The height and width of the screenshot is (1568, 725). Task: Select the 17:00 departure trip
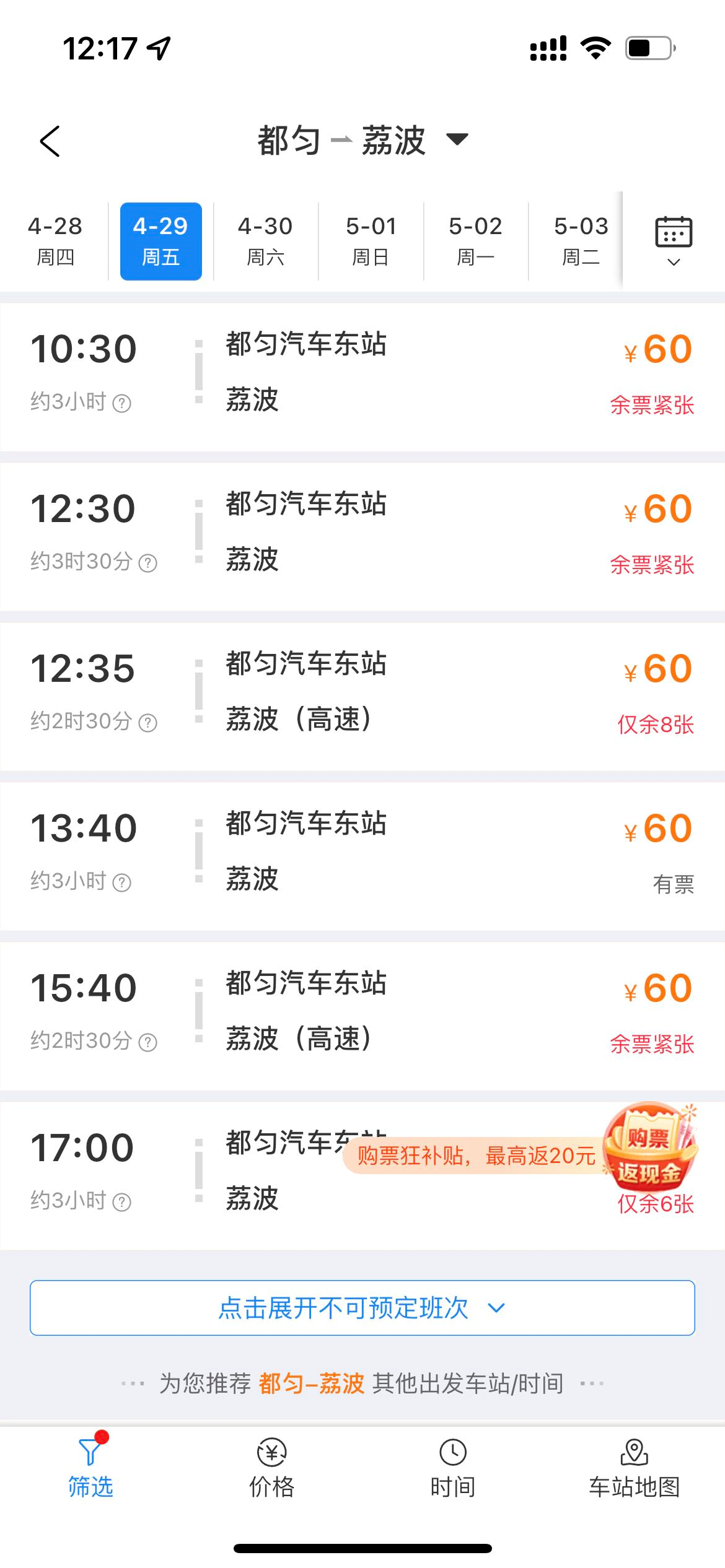[x=186, y=1175]
